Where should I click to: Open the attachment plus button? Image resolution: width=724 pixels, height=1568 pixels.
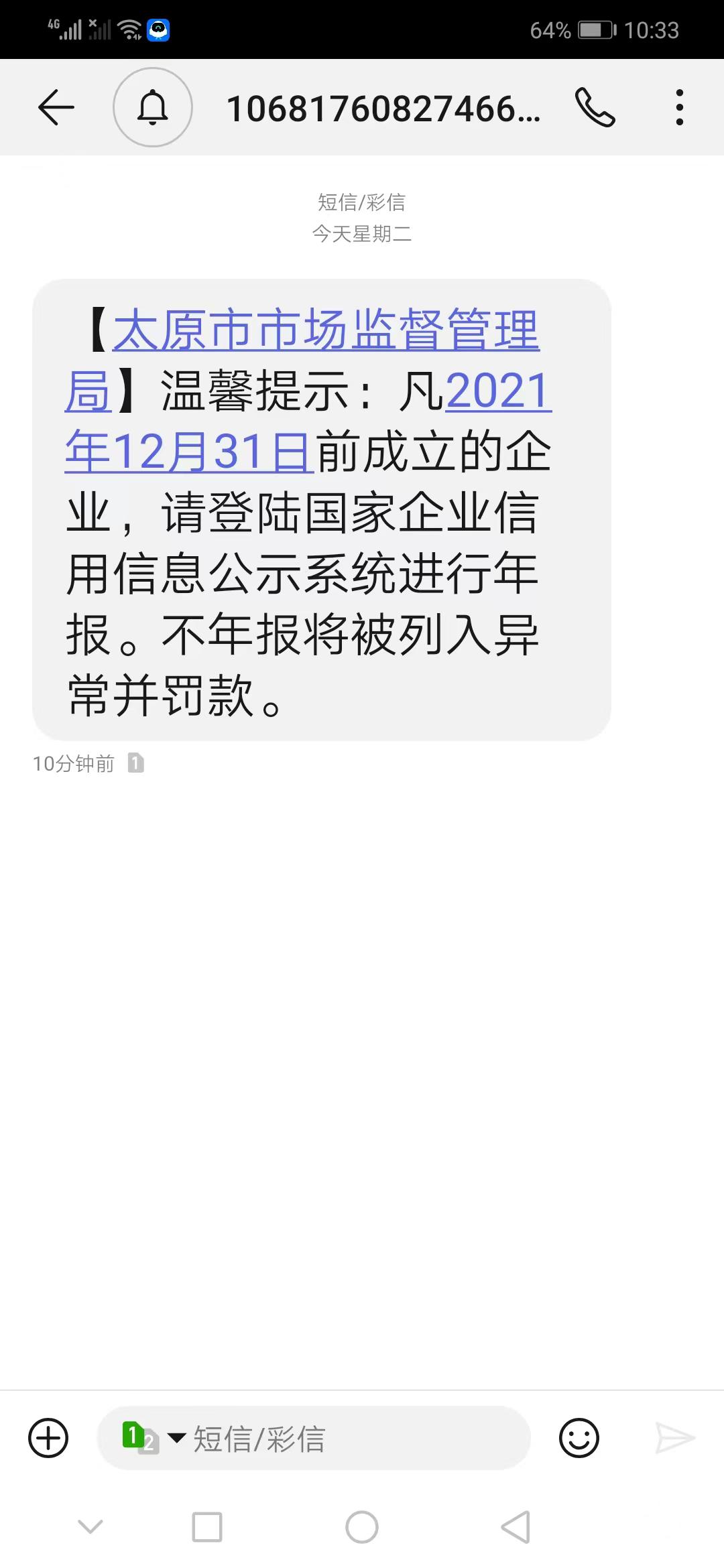[x=48, y=1438]
